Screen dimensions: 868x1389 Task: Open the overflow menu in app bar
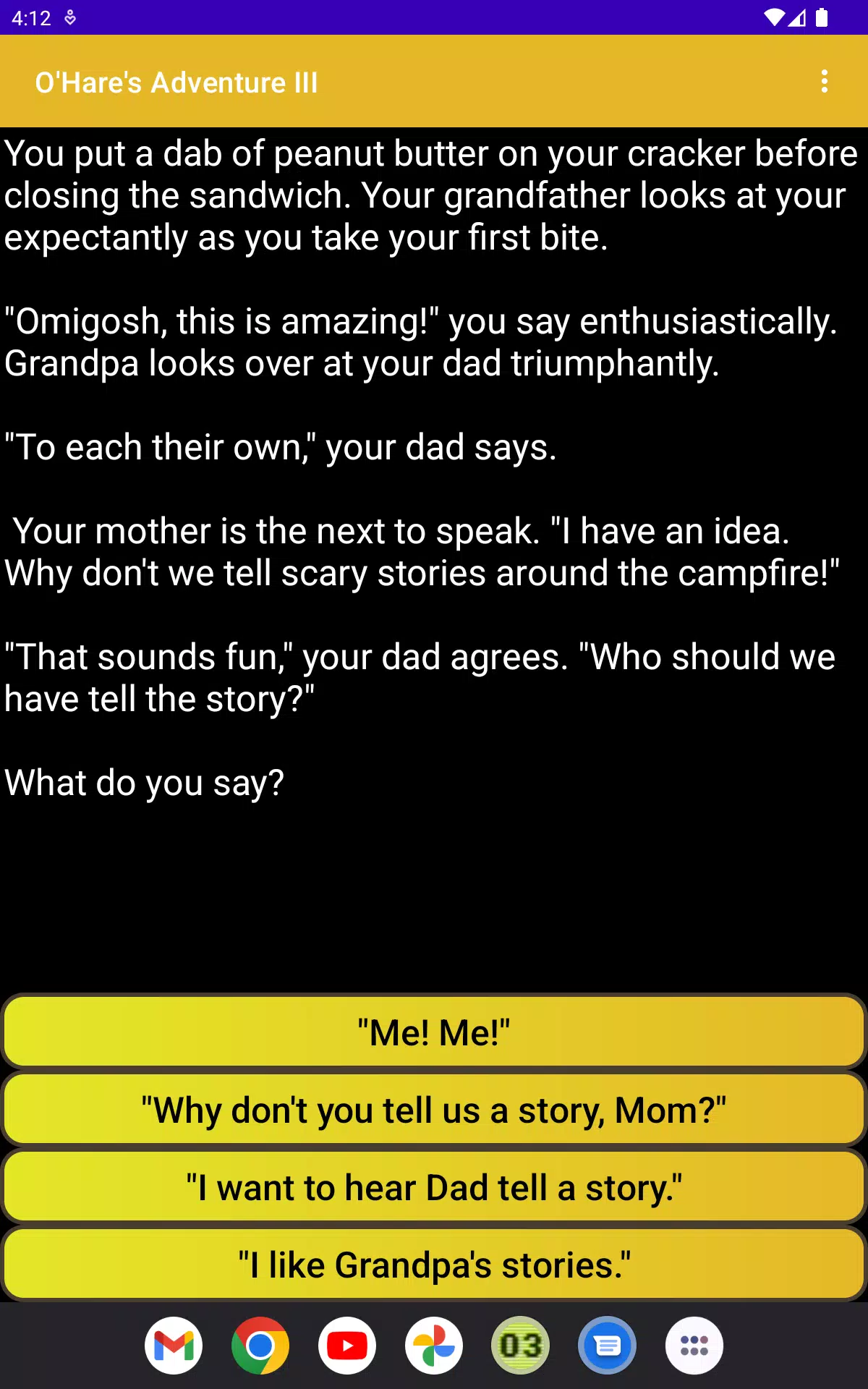tap(825, 81)
